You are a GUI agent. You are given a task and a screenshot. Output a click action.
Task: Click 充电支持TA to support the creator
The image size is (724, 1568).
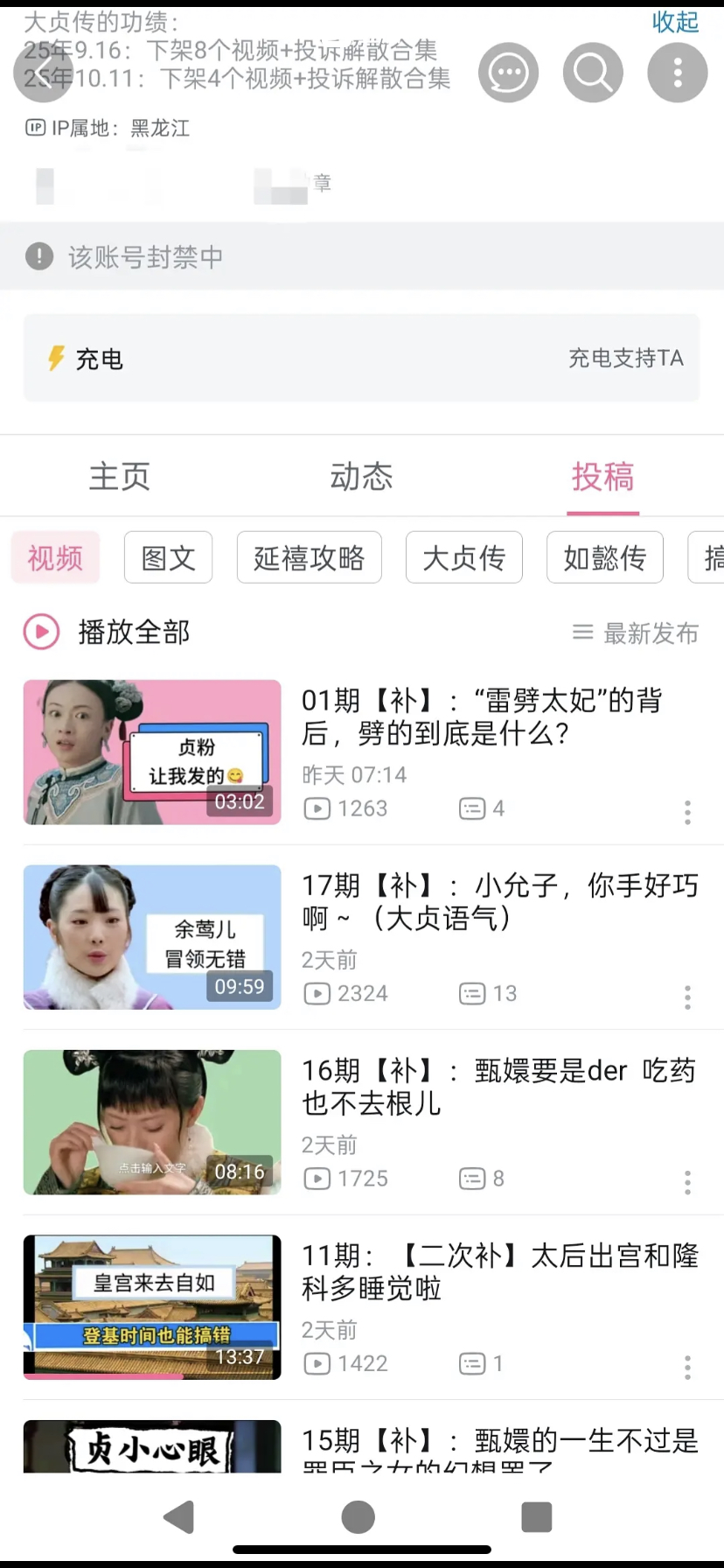[626, 358]
